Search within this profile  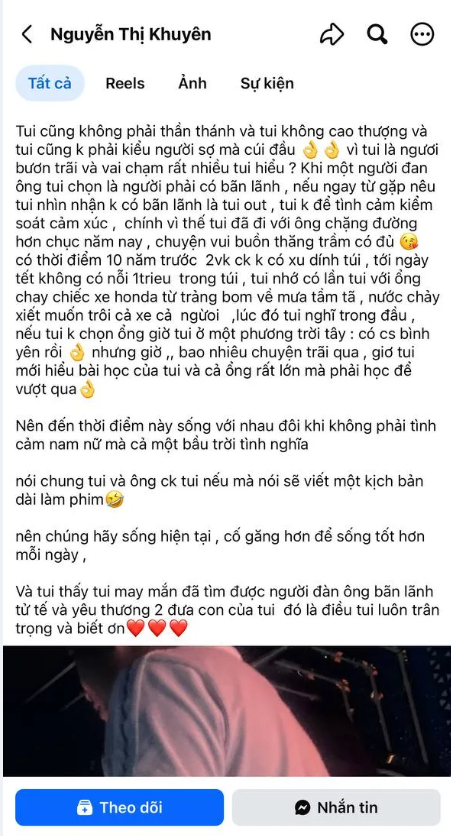tap(377, 35)
